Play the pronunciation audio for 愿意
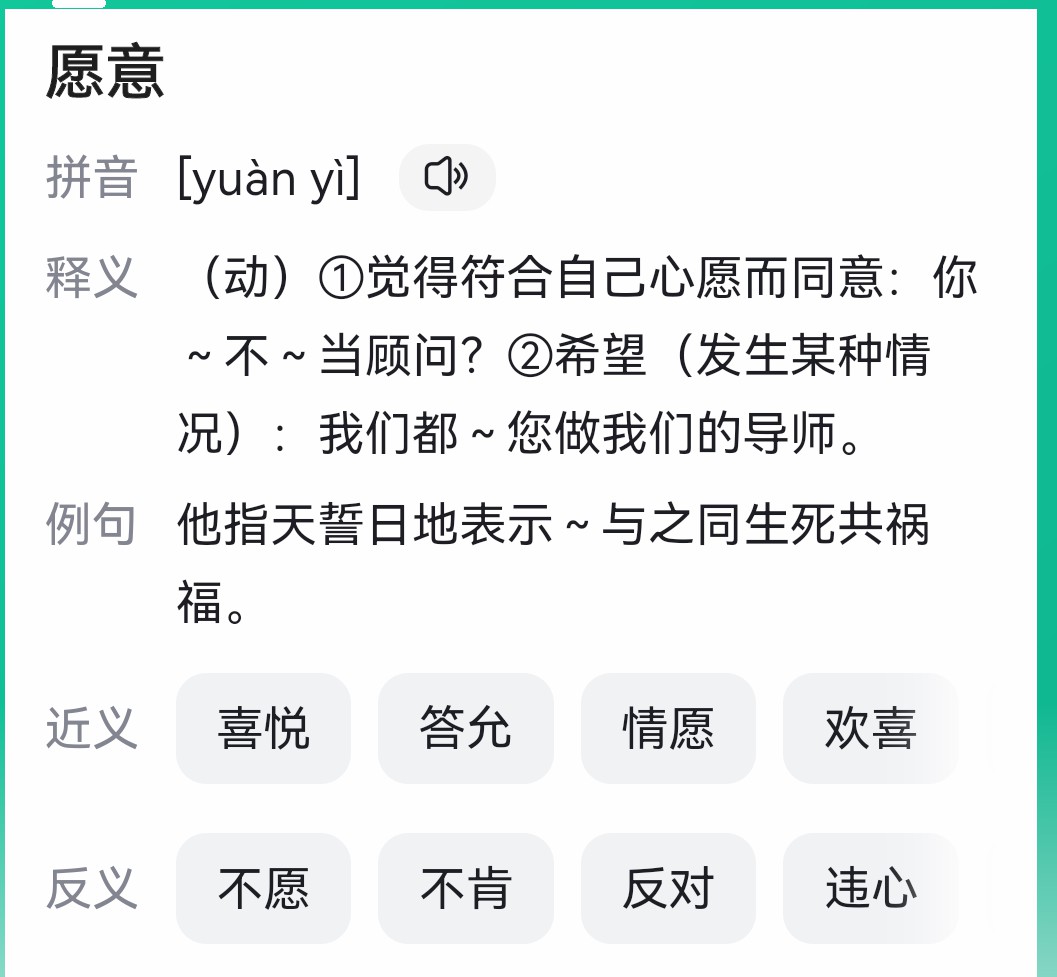This screenshot has width=1057, height=977. [446, 178]
